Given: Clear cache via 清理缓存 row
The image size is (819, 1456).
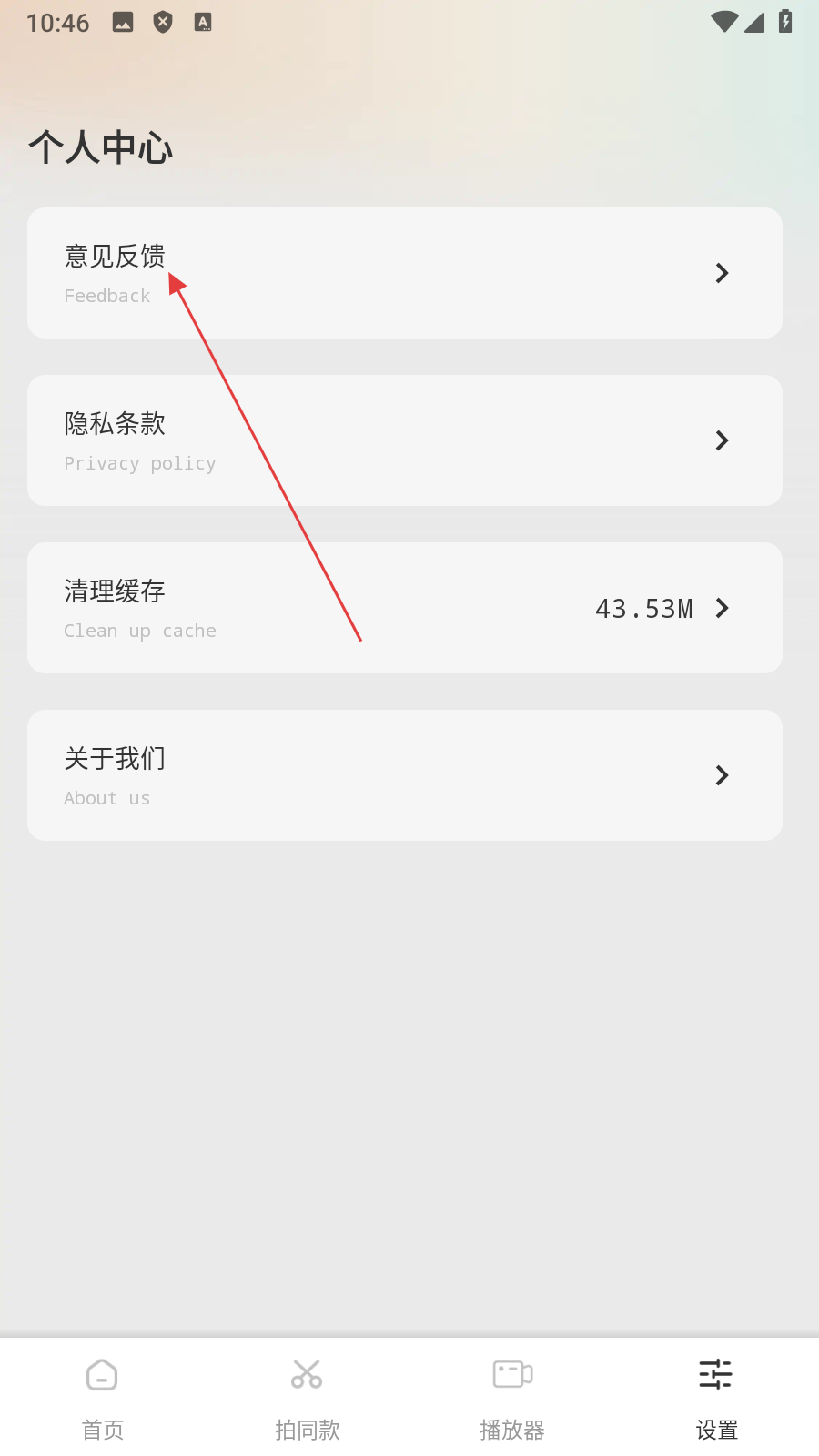Looking at the screenshot, I should (405, 608).
